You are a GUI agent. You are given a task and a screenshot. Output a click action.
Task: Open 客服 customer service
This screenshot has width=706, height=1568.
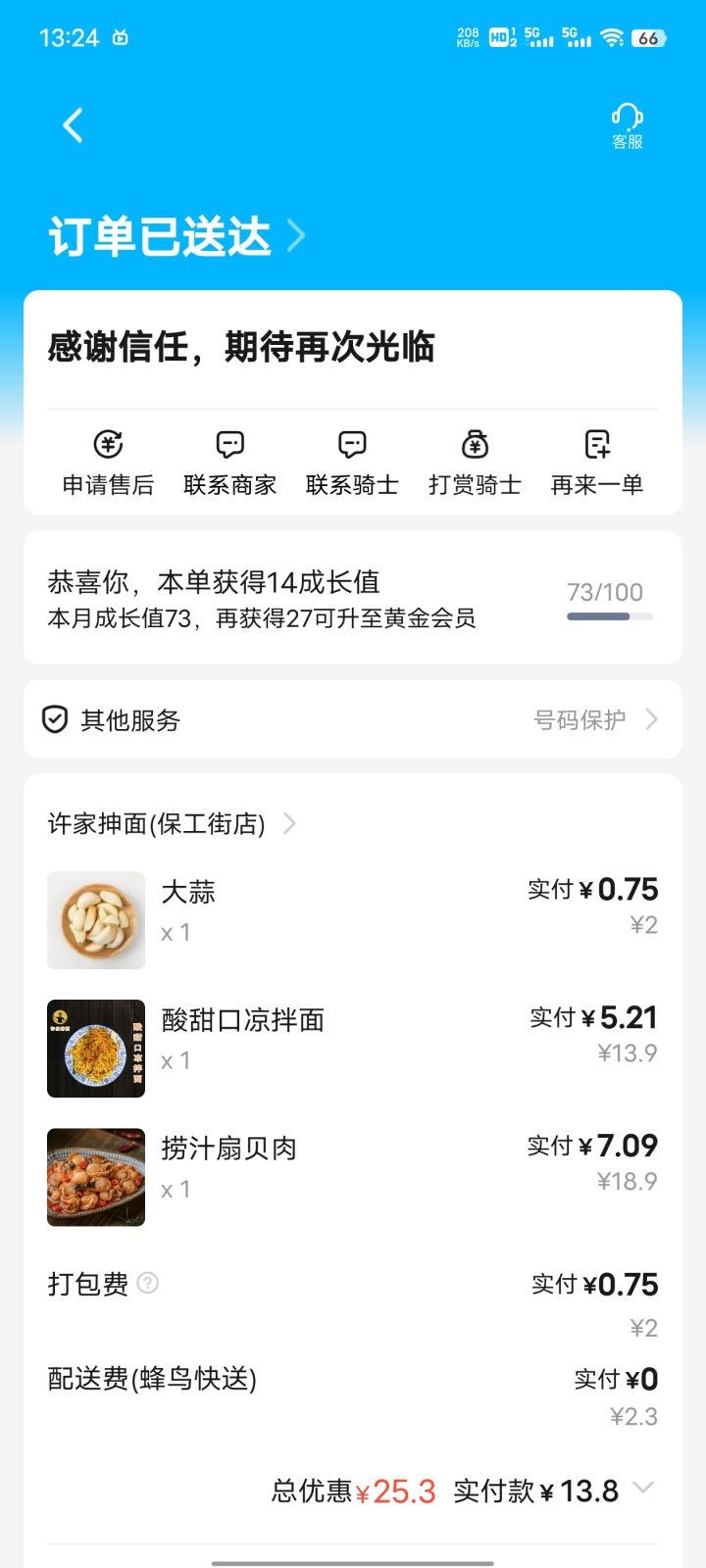[x=627, y=126]
